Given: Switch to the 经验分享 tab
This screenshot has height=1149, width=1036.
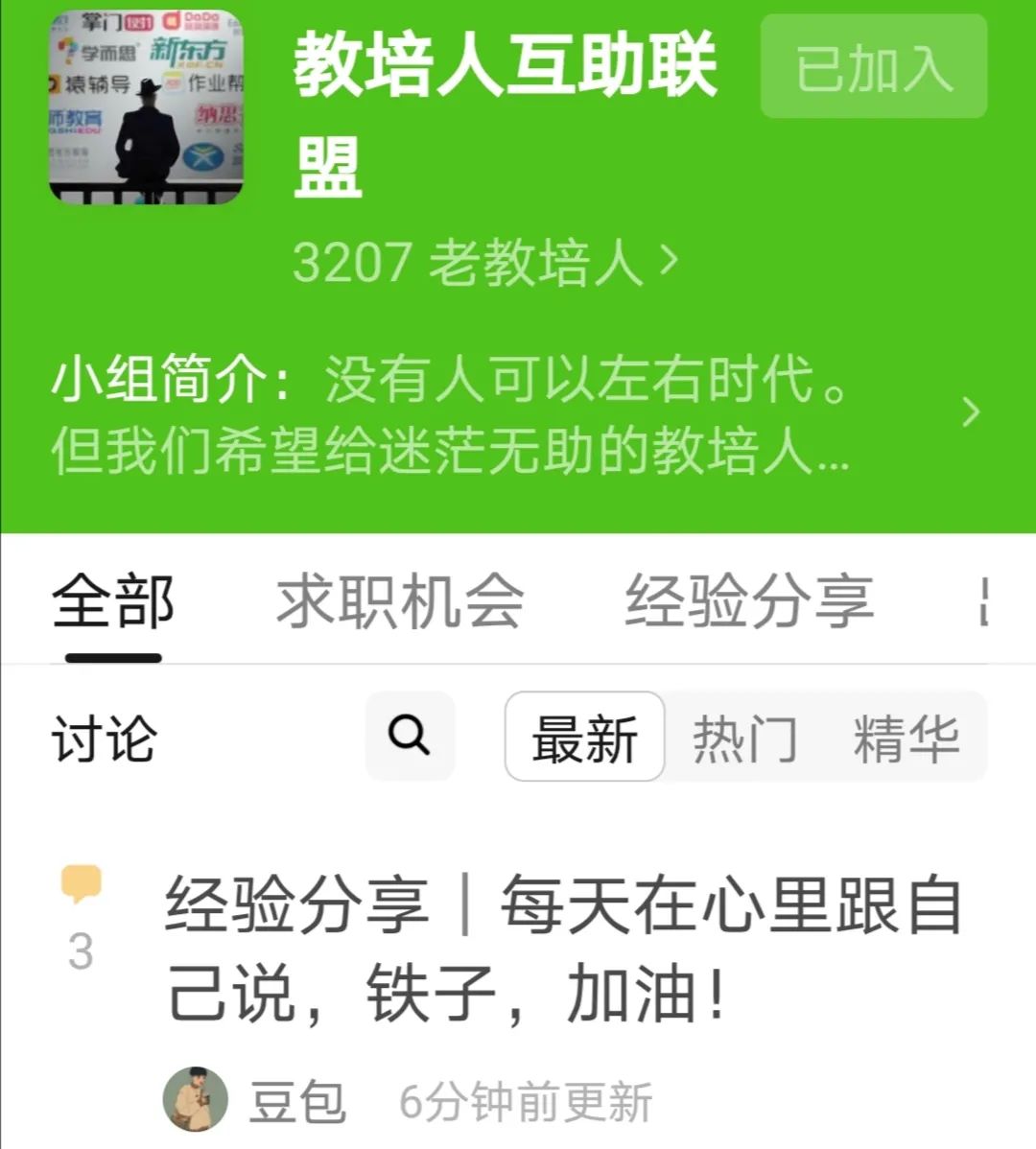Looking at the screenshot, I should (748, 602).
